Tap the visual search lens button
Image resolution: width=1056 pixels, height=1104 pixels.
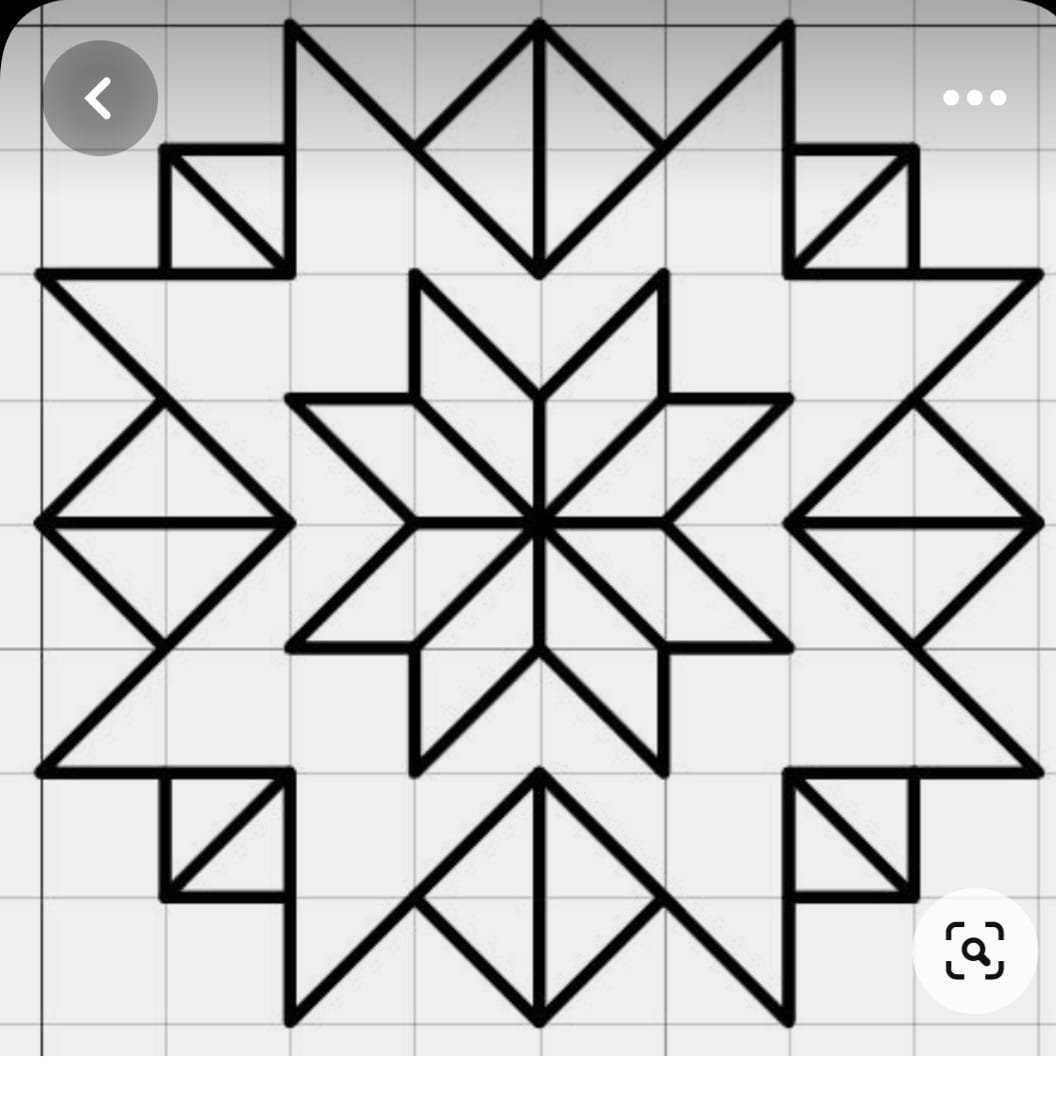pos(974,950)
